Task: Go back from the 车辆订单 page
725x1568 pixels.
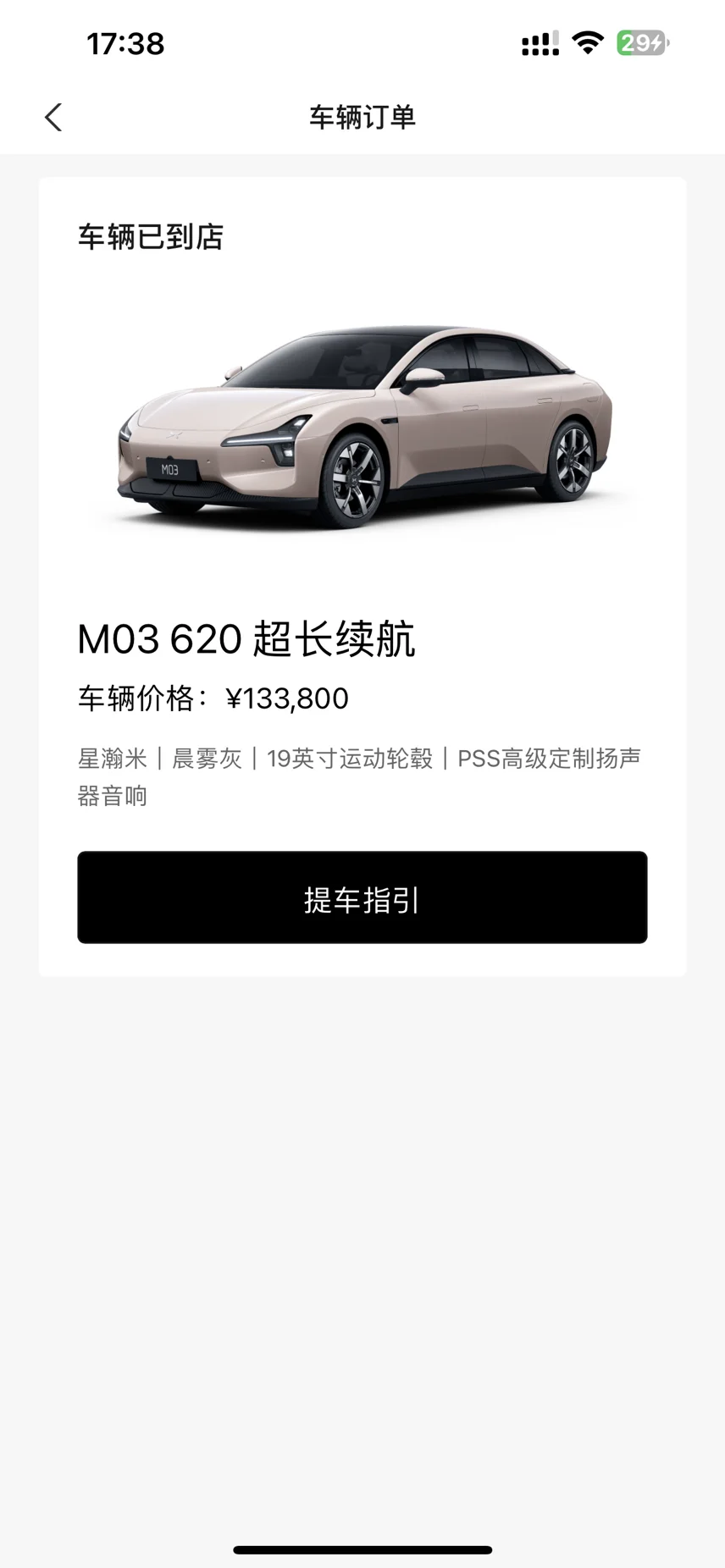Action: click(53, 117)
